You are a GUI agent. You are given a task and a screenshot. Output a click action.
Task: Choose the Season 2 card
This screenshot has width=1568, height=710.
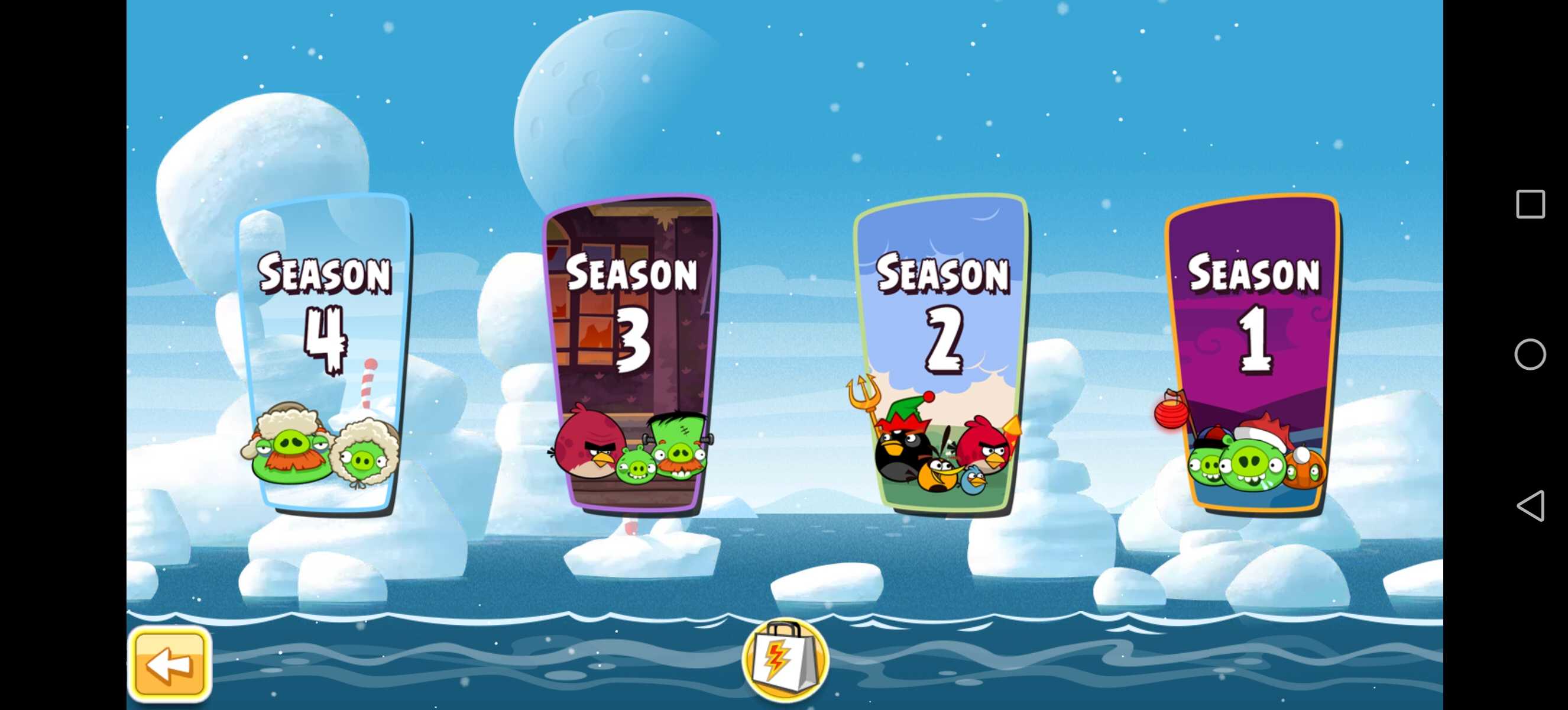pos(942,353)
